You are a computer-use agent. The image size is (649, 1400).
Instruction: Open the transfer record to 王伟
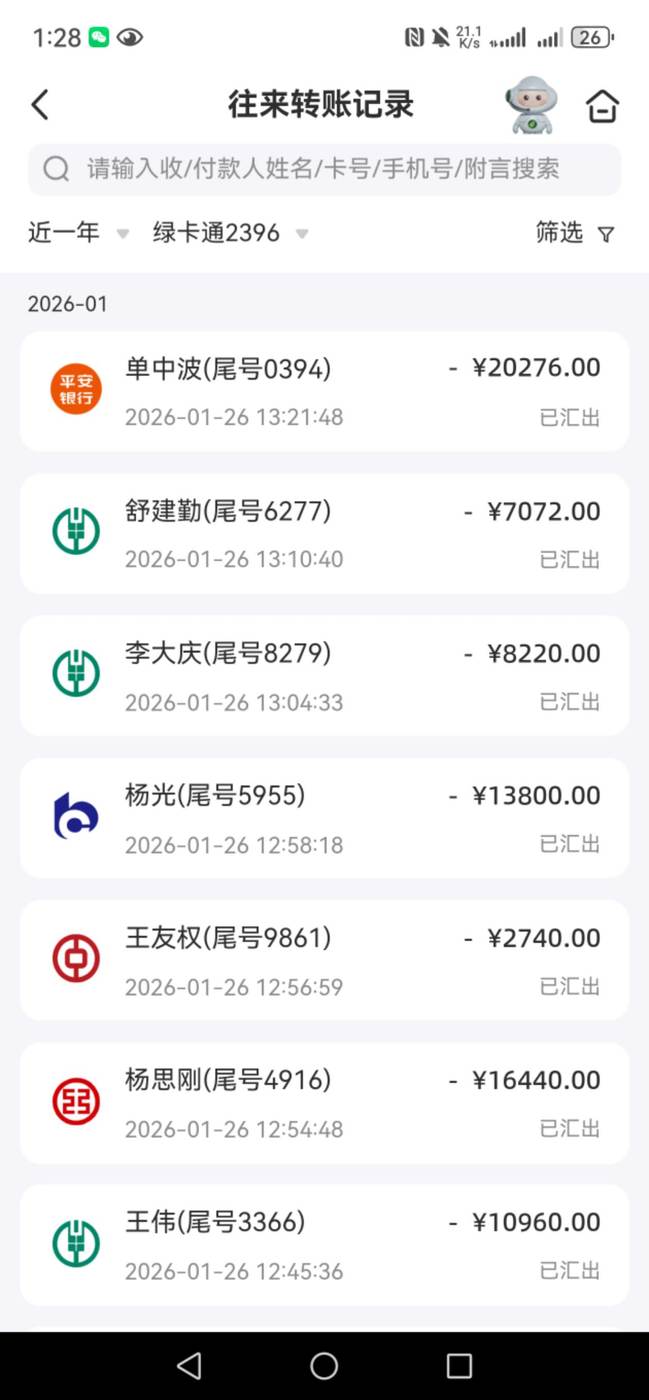[324, 1245]
